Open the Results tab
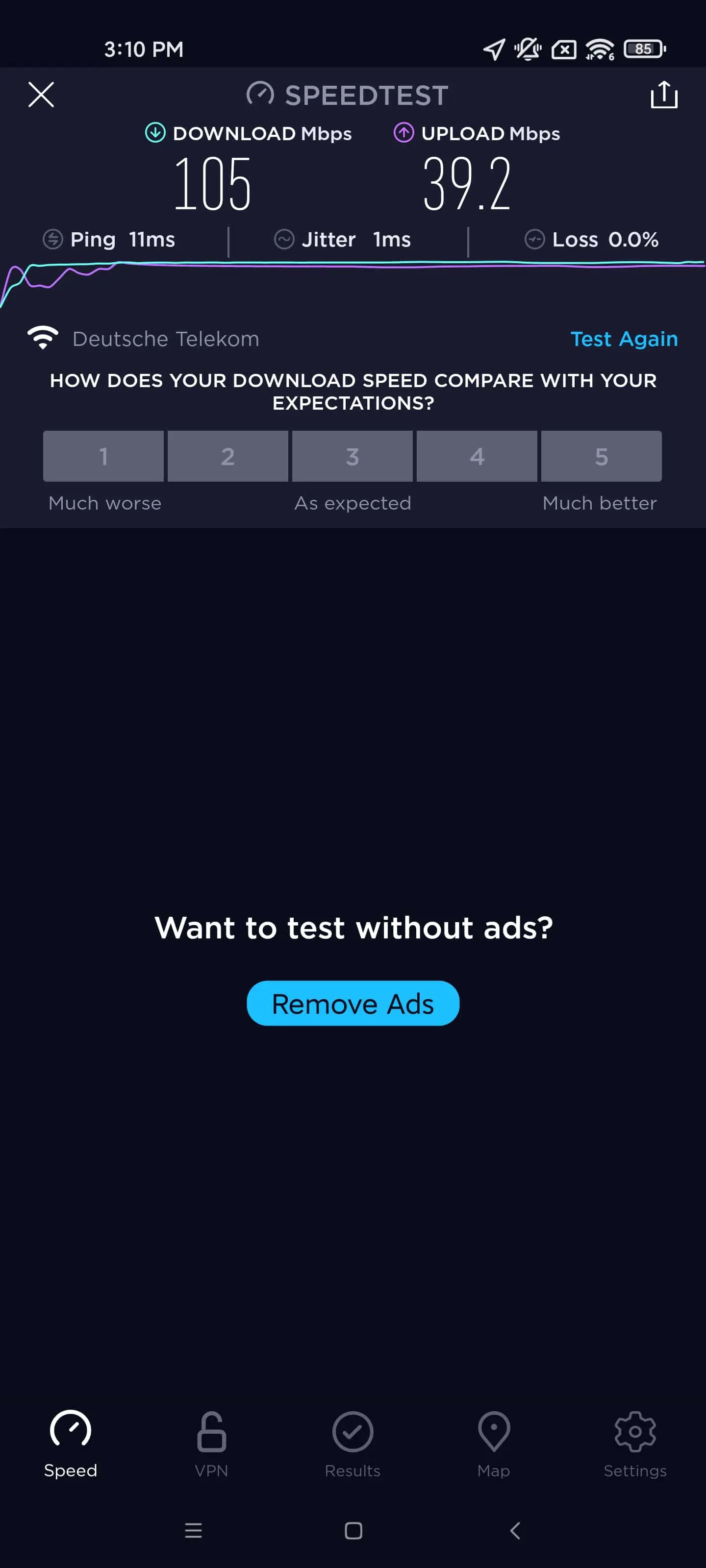The height and width of the screenshot is (1568, 706). pyautogui.click(x=353, y=1445)
